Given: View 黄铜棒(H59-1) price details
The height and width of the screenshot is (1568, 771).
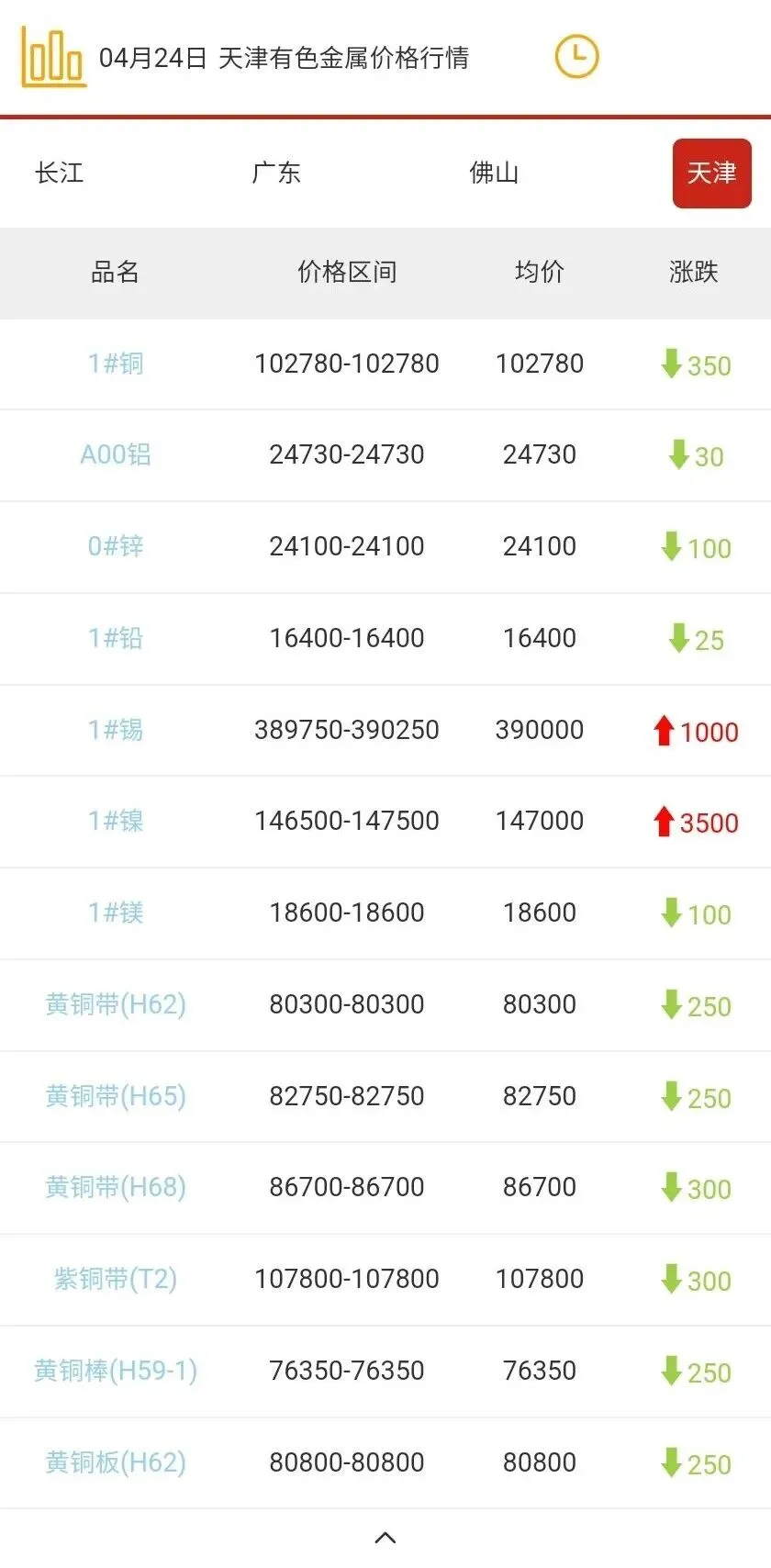Looking at the screenshot, I should [116, 1371].
